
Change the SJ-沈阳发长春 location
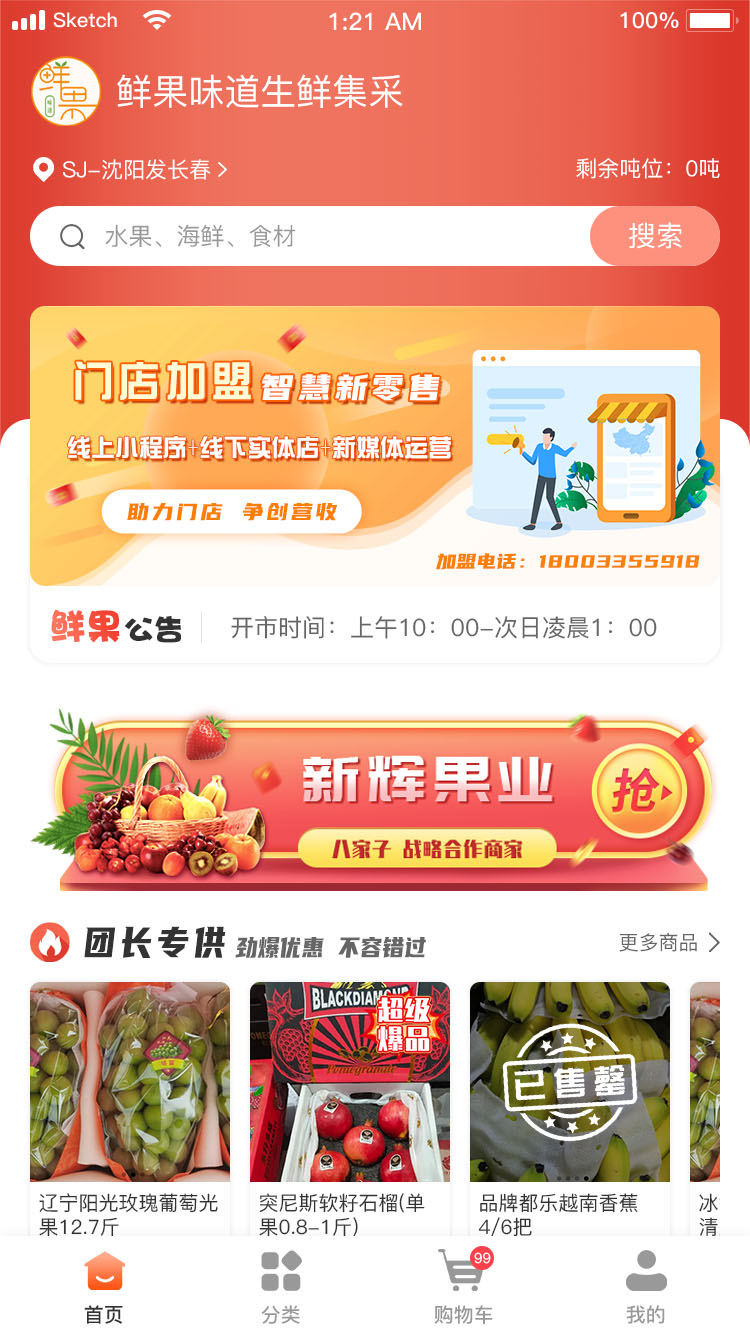pos(130,169)
